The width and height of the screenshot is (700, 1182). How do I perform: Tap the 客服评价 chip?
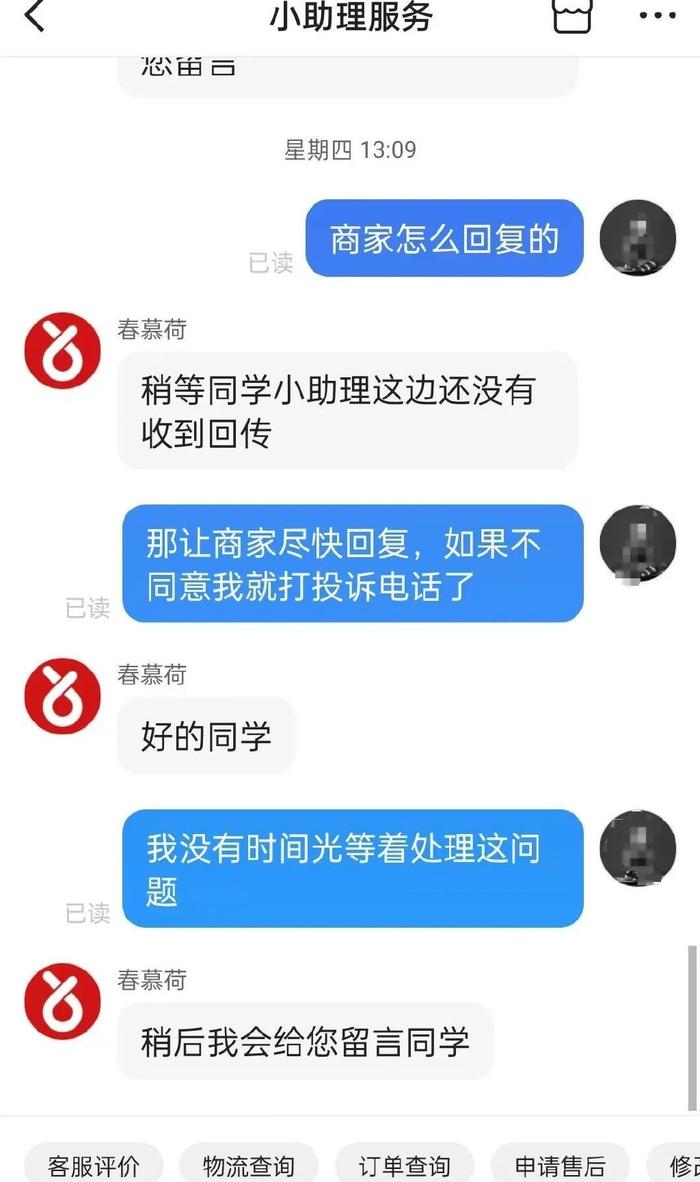[x=93, y=1165]
